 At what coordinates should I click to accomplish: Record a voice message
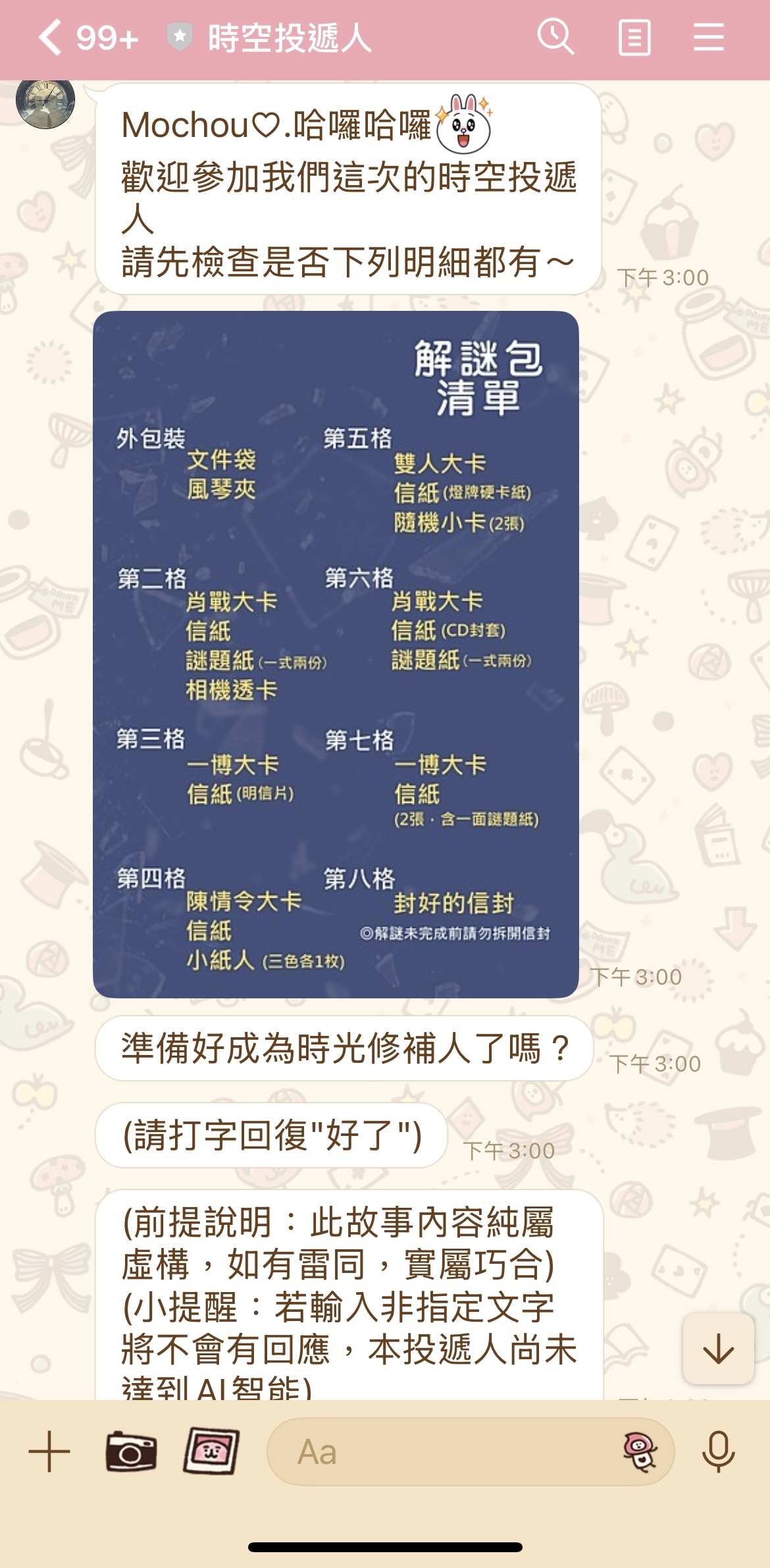point(718,1452)
